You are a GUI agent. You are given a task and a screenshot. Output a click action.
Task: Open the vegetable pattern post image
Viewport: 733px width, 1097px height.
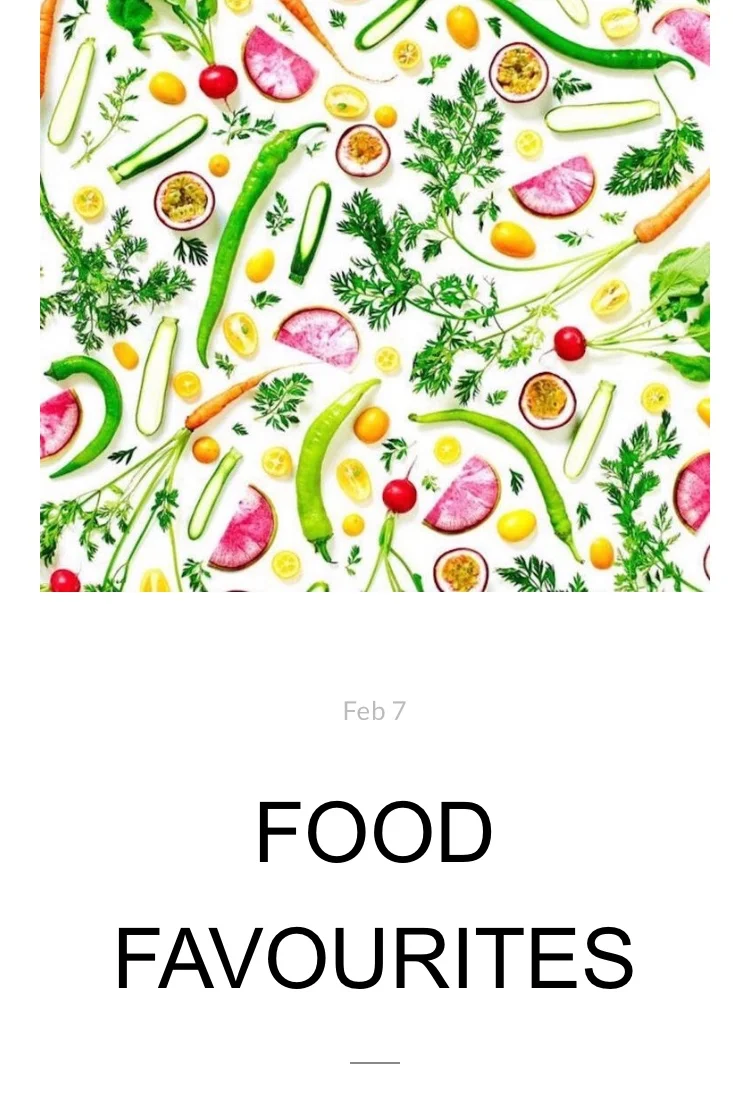(374, 295)
